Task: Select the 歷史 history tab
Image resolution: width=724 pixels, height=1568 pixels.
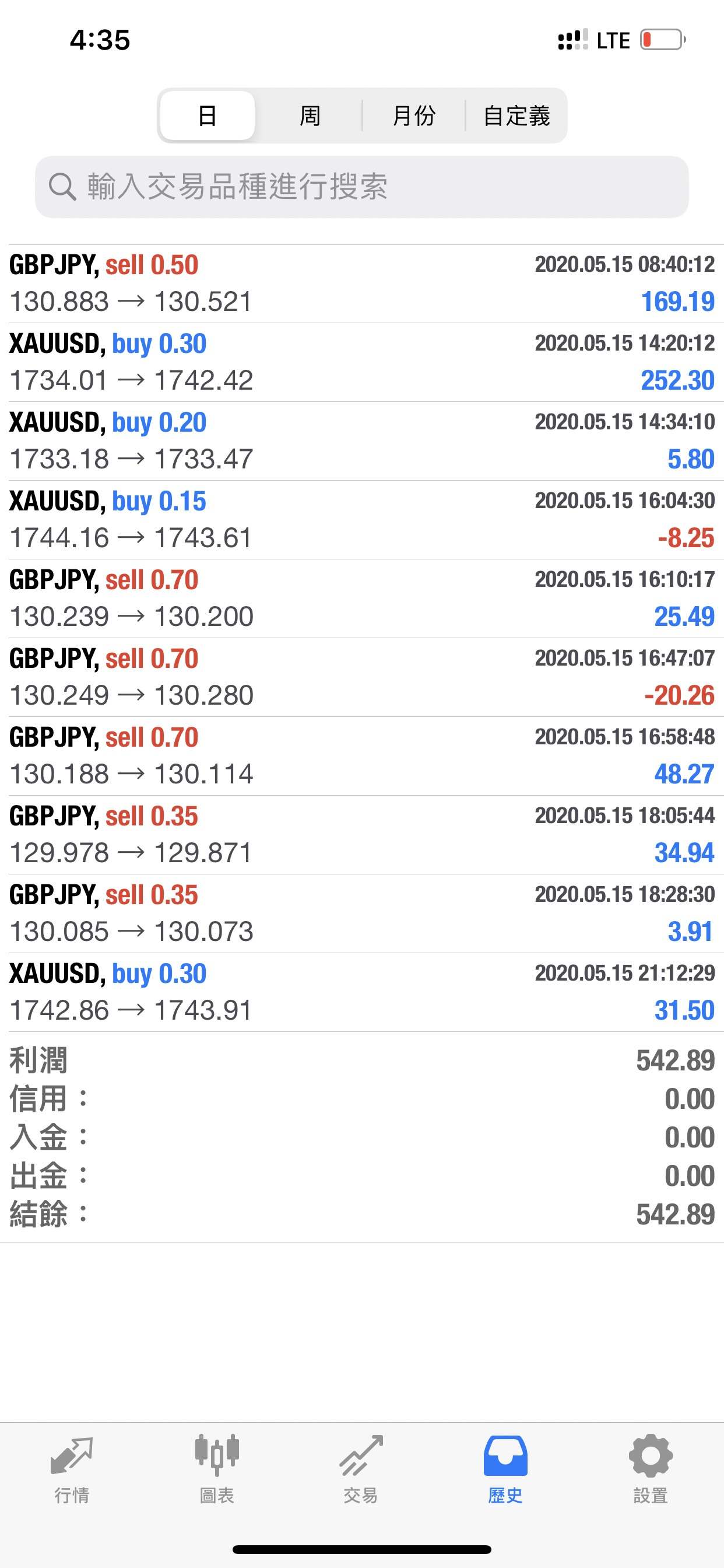Action: [505, 1469]
